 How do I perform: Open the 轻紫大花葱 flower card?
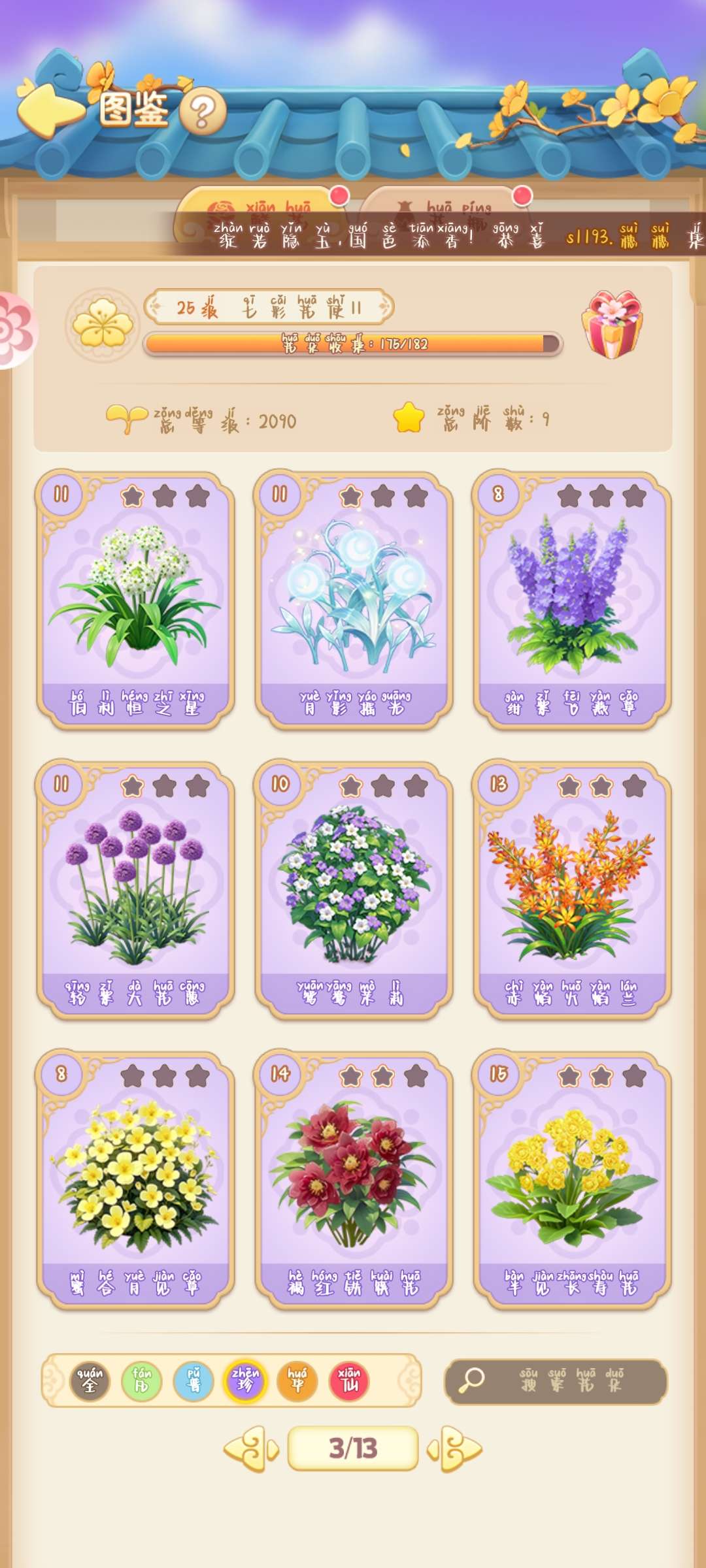tap(135, 890)
